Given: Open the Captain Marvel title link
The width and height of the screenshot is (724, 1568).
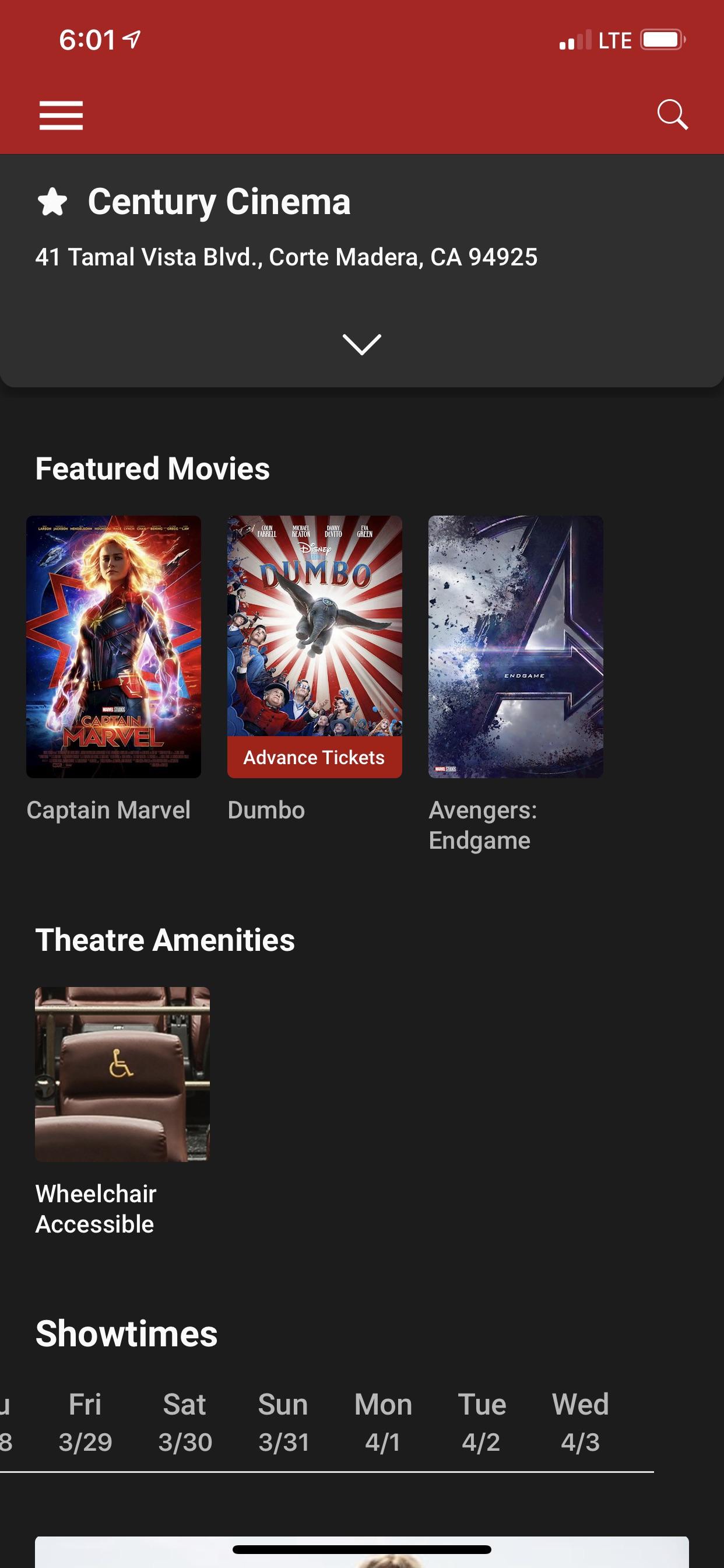Looking at the screenshot, I should coord(108,810).
